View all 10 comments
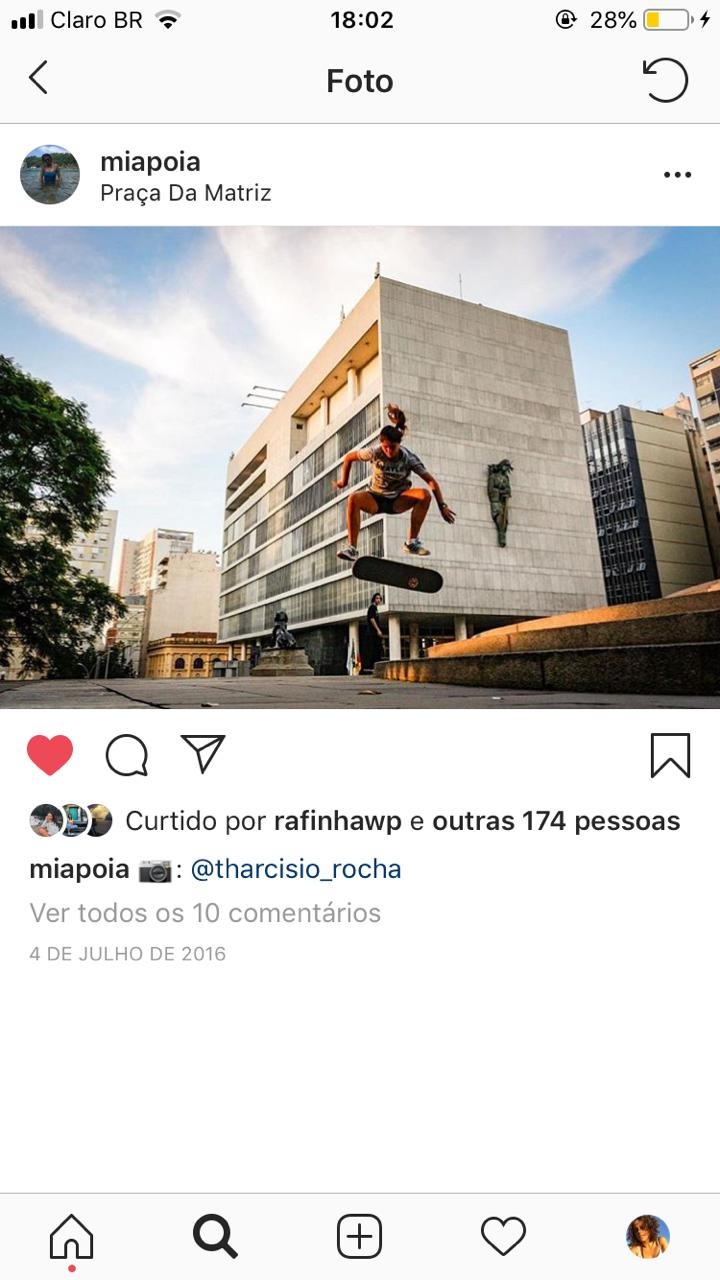The height and width of the screenshot is (1280, 720). click(205, 913)
